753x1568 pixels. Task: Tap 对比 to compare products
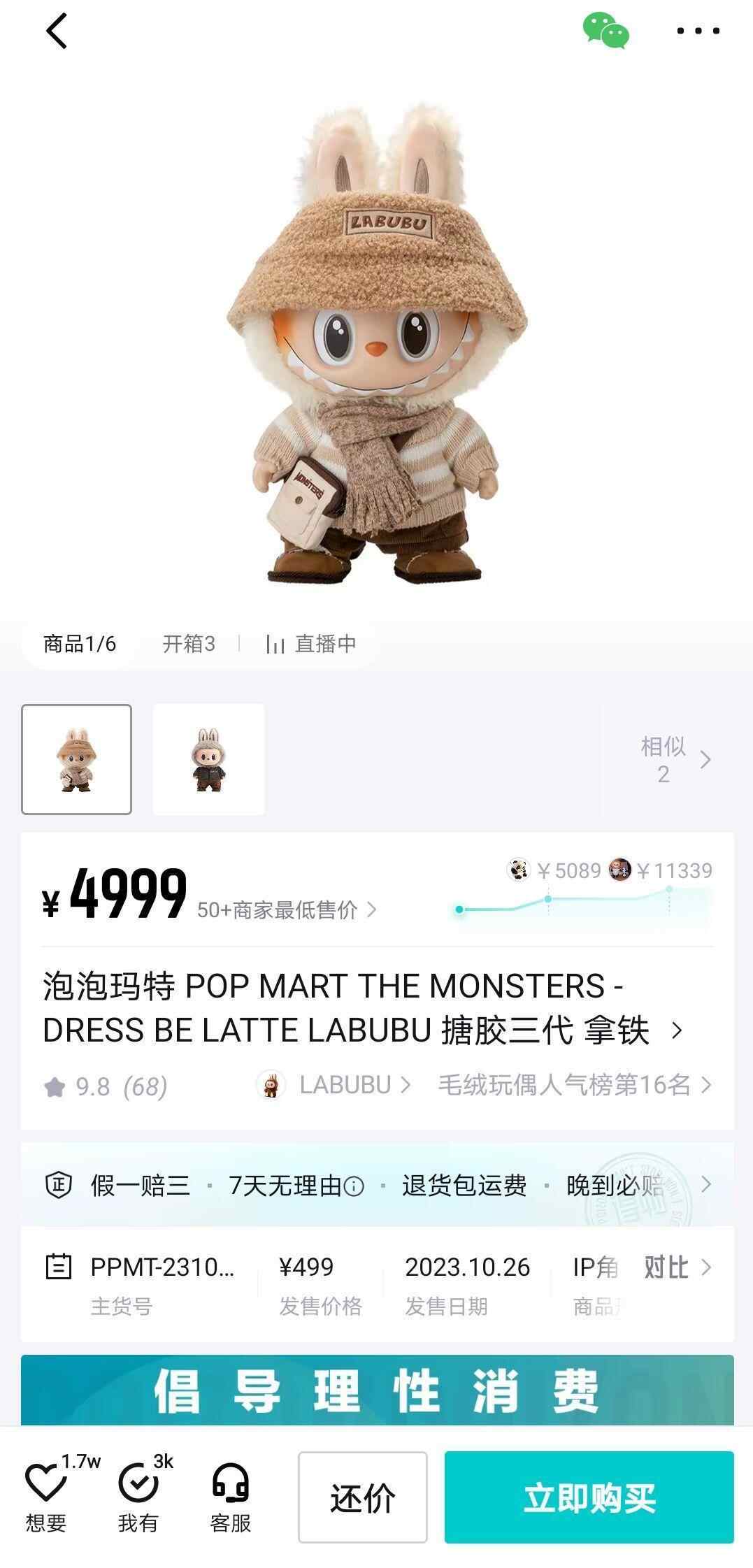675,1267
